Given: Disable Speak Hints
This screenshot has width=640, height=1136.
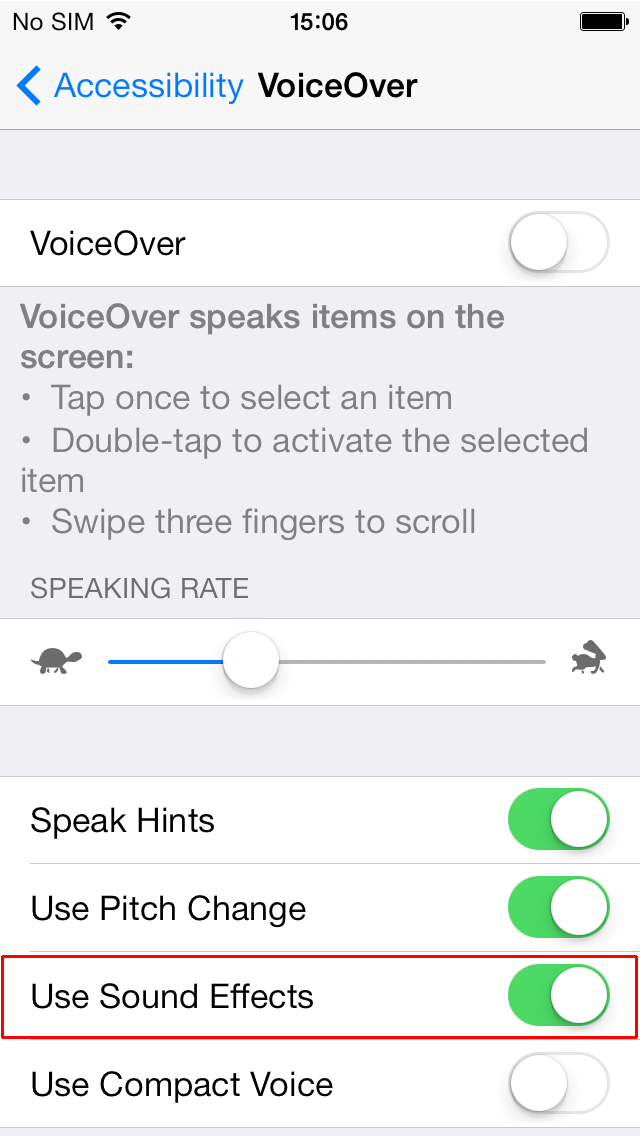Looking at the screenshot, I should coord(559,819).
